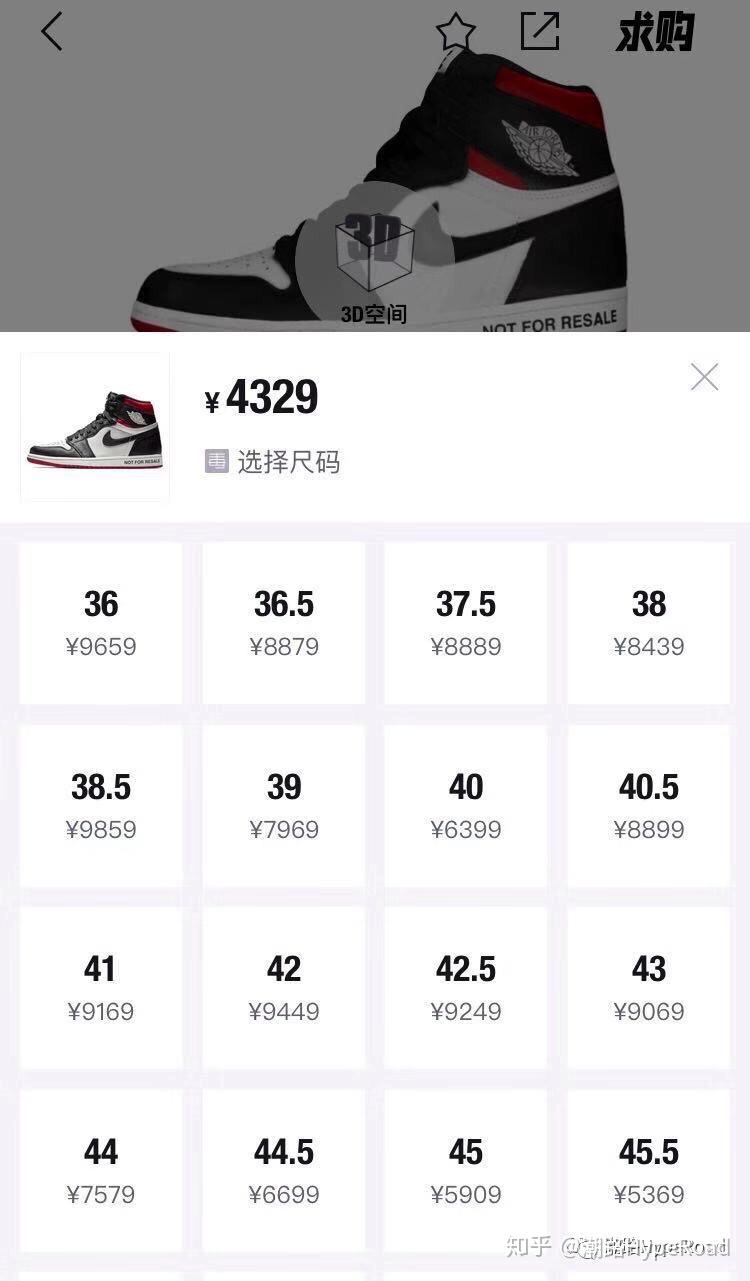Go back using the top arrow
The image size is (750, 1281).
[52, 32]
